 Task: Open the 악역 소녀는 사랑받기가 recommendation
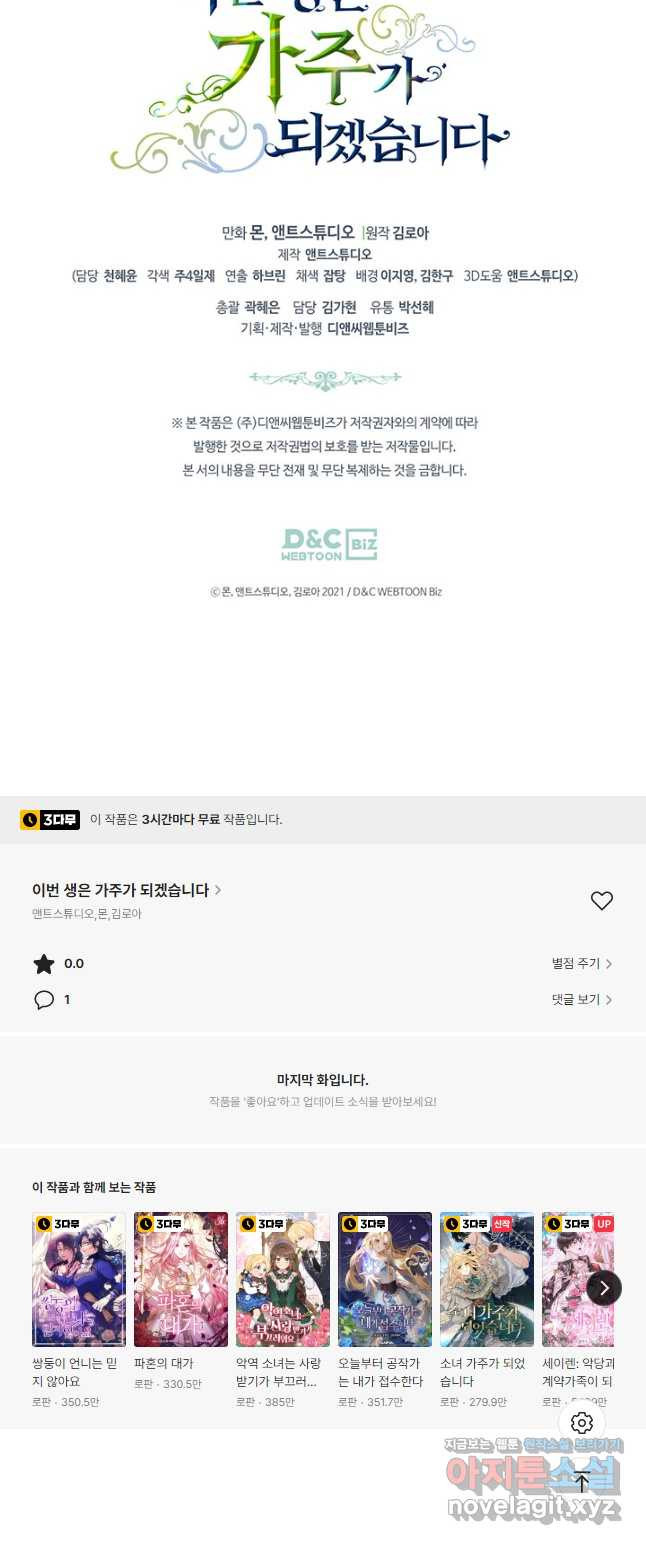point(283,1280)
